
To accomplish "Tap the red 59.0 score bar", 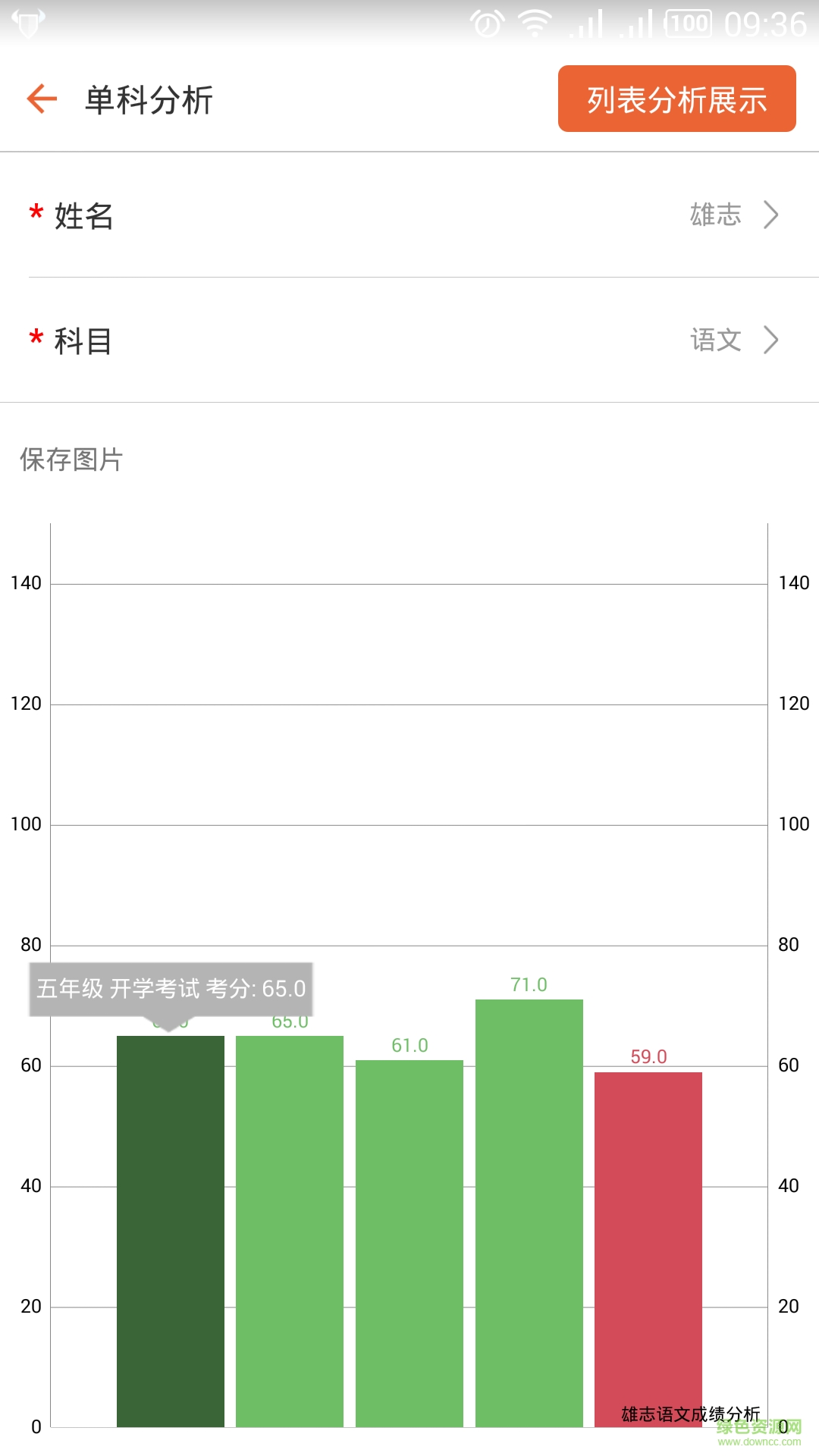I will pos(648,1251).
